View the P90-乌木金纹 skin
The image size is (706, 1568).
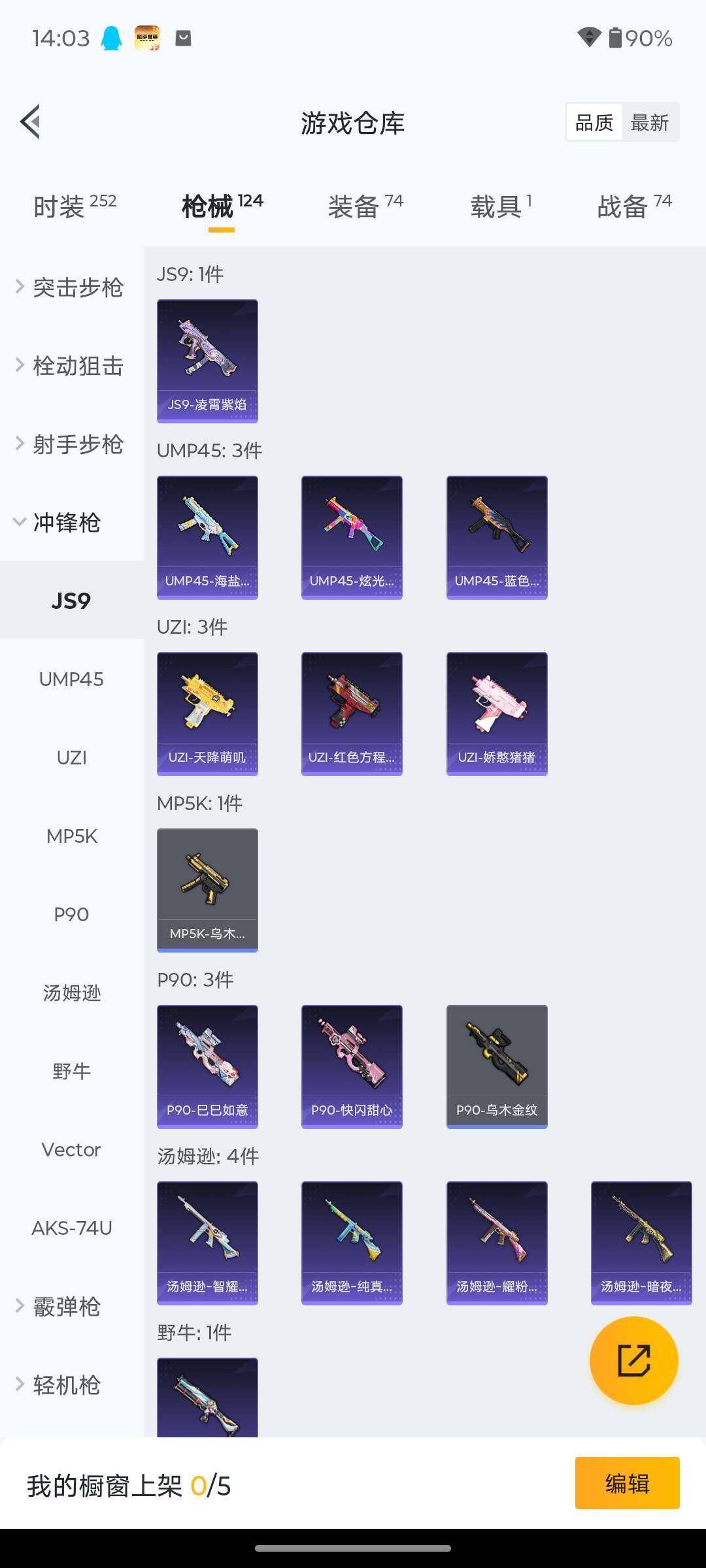pyautogui.click(x=497, y=1066)
